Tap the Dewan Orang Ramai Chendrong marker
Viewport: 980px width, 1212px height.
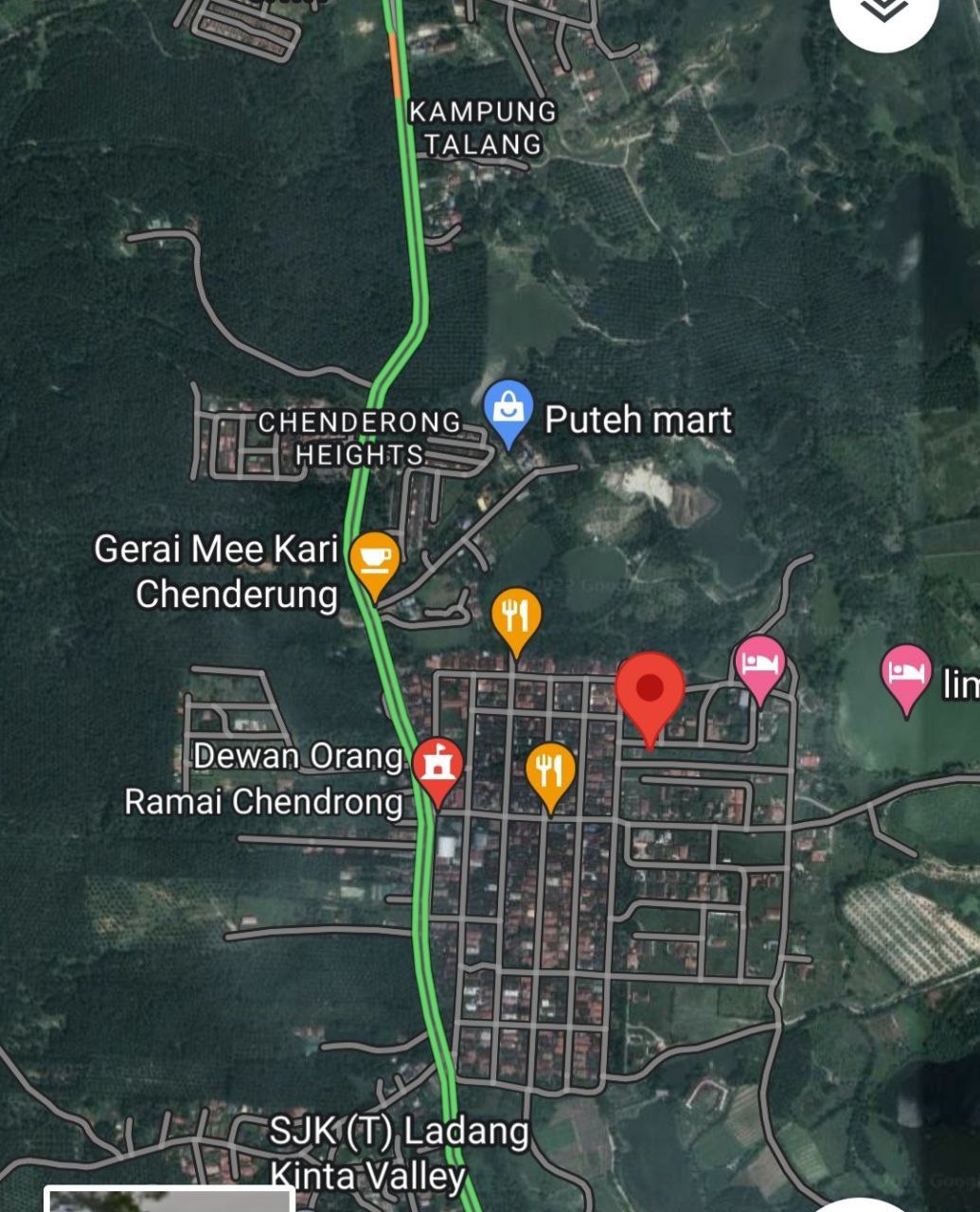(x=437, y=767)
